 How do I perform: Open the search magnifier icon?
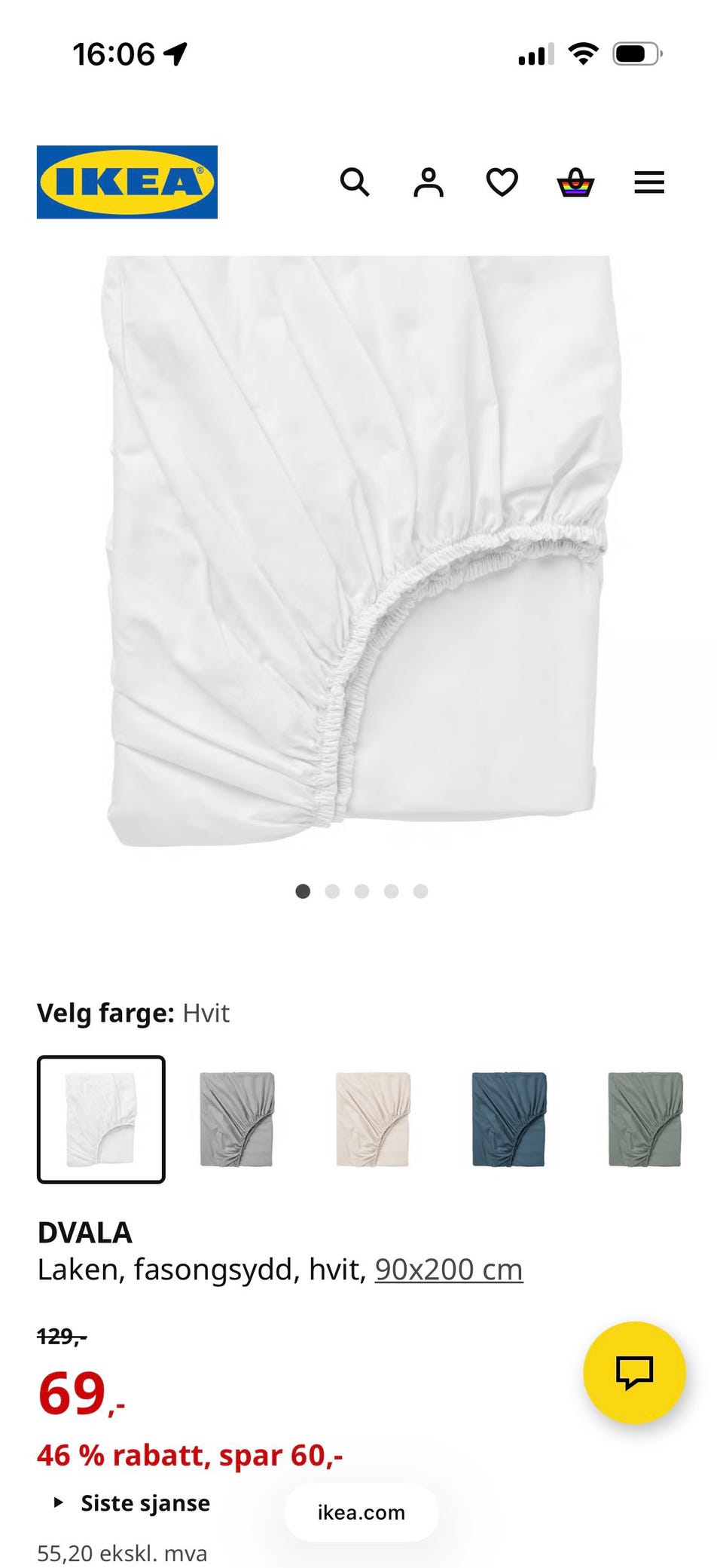[x=354, y=182]
